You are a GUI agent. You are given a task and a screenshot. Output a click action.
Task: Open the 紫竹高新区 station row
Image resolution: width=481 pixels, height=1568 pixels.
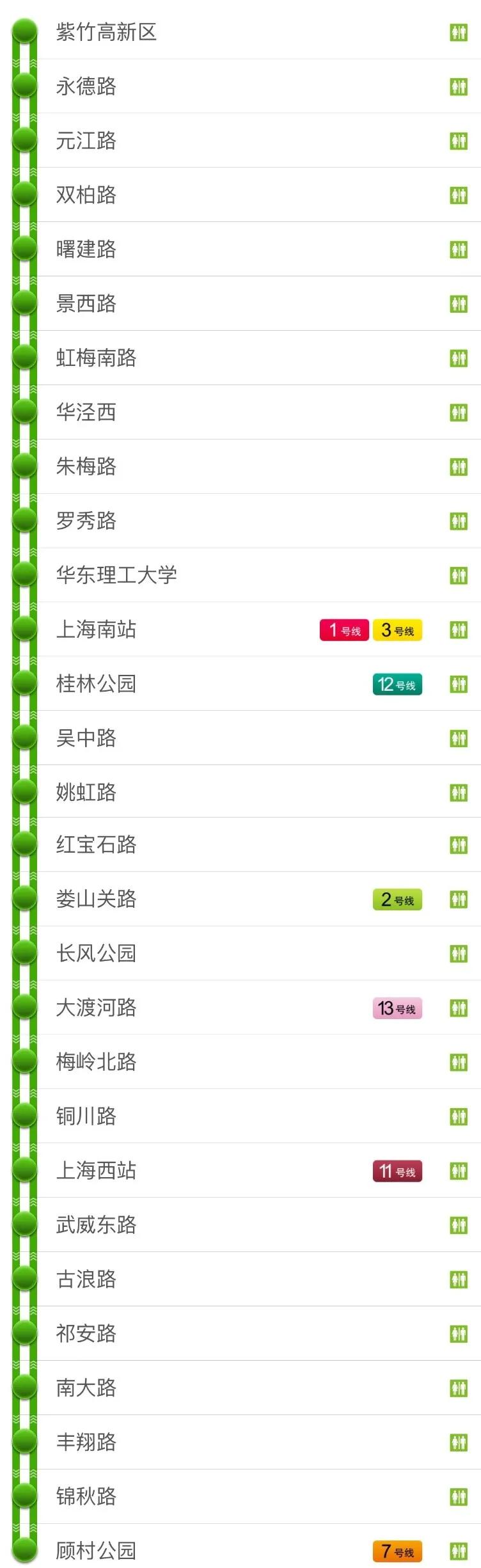point(106,32)
